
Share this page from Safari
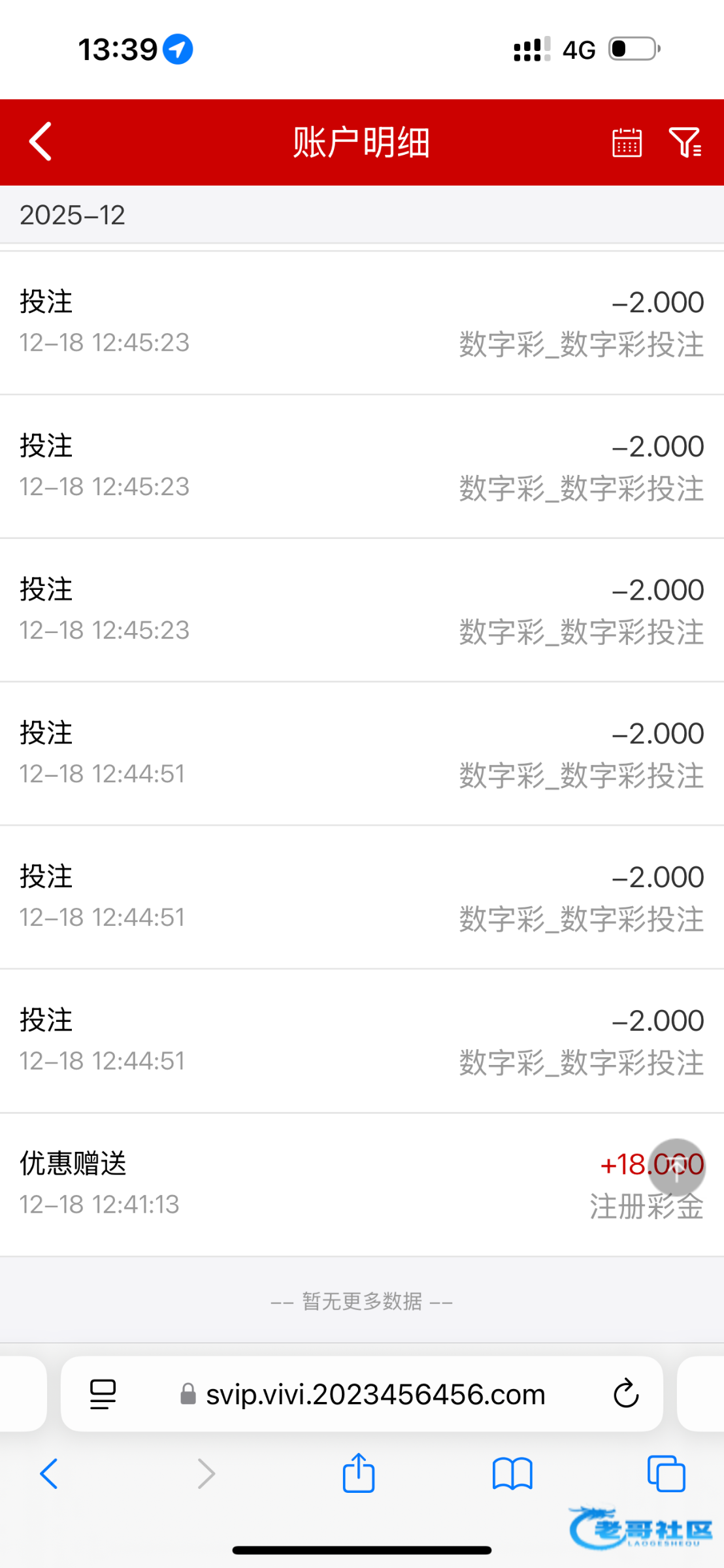point(359,1473)
